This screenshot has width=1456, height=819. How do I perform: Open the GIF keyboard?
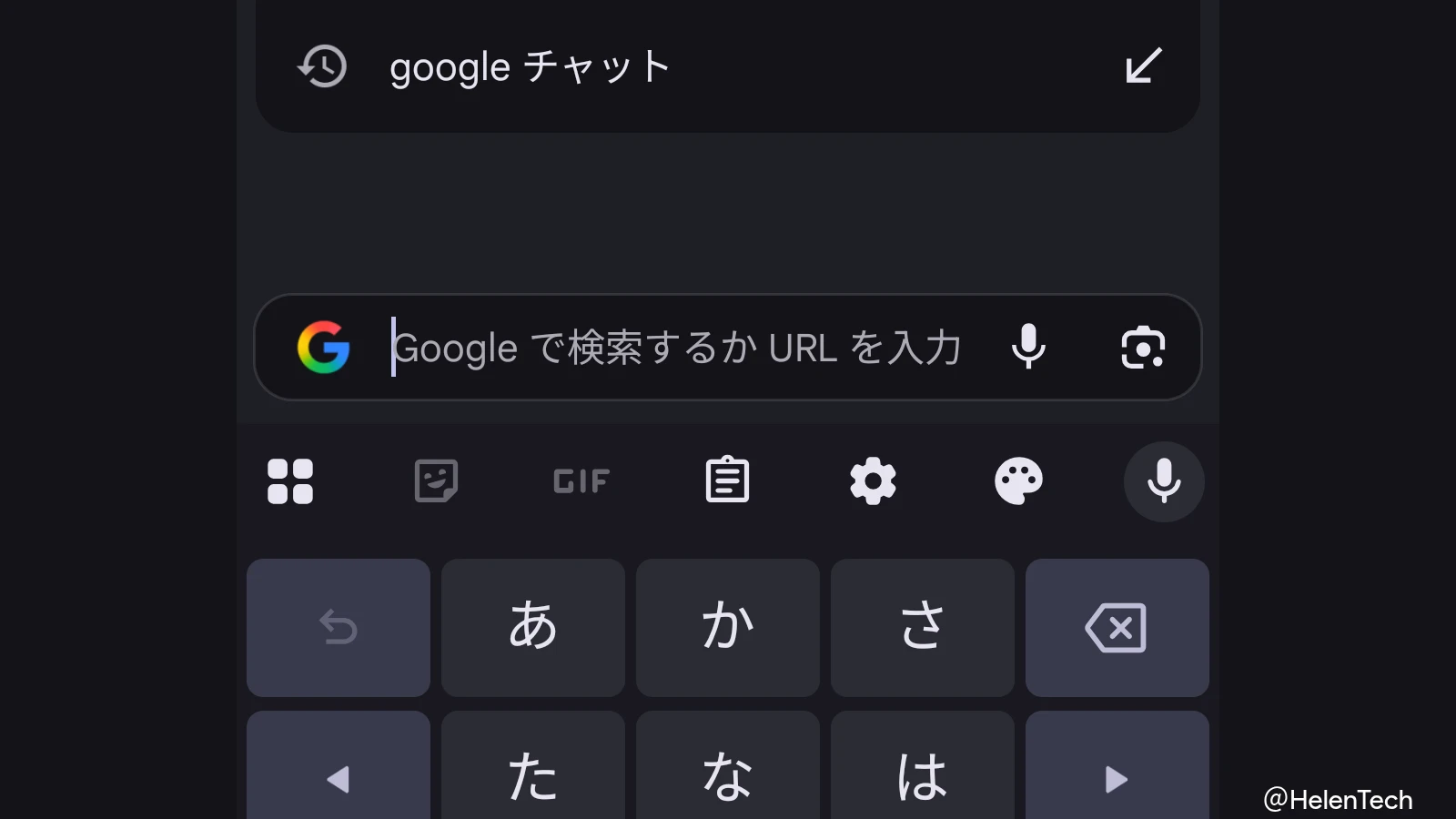581,481
